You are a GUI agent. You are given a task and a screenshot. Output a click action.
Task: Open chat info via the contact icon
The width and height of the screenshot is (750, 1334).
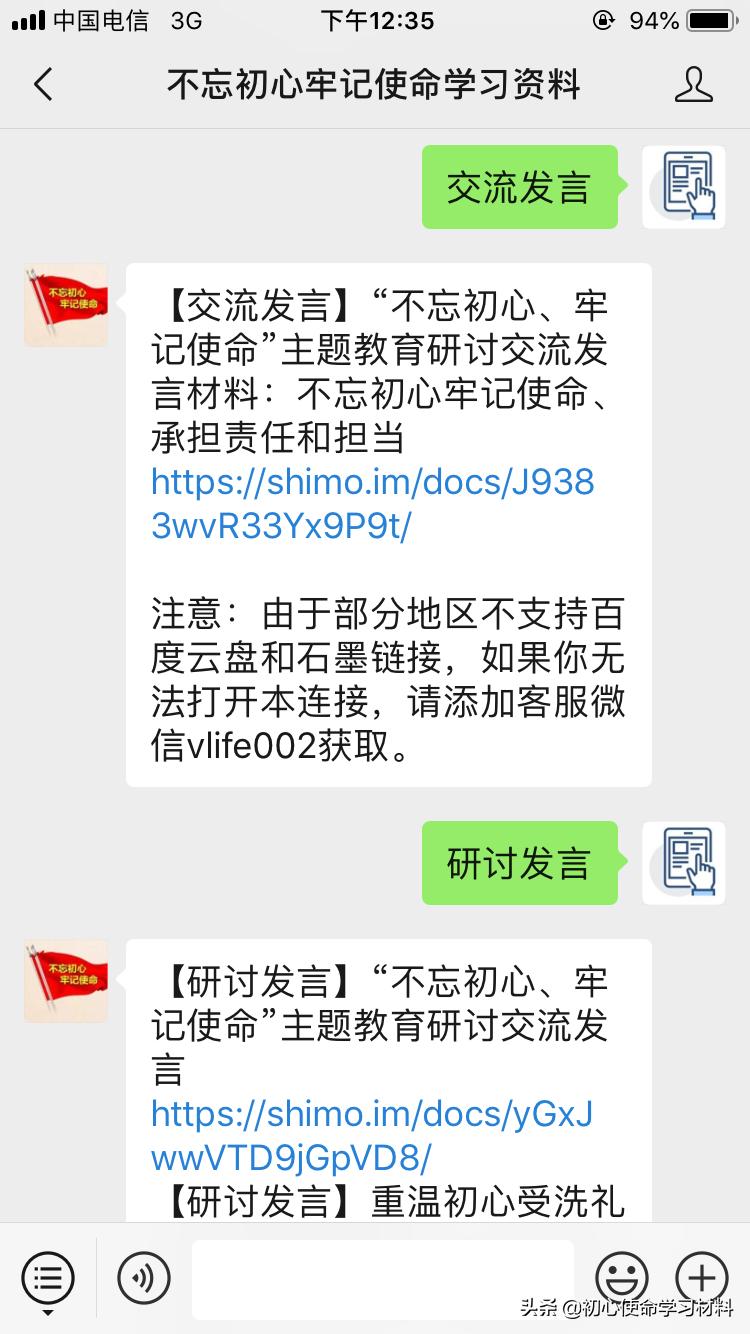pos(695,86)
